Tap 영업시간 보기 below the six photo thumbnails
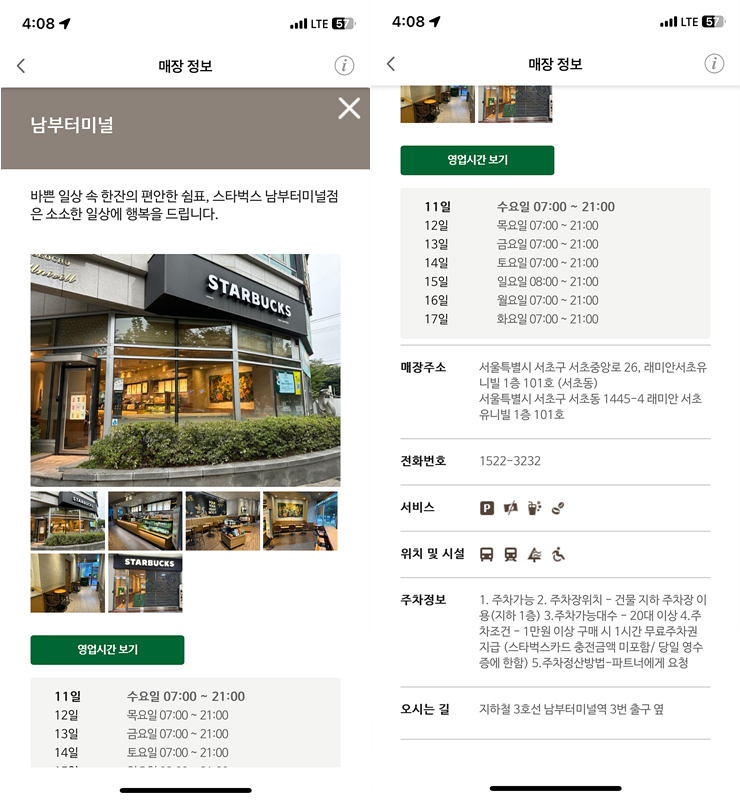 point(107,650)
